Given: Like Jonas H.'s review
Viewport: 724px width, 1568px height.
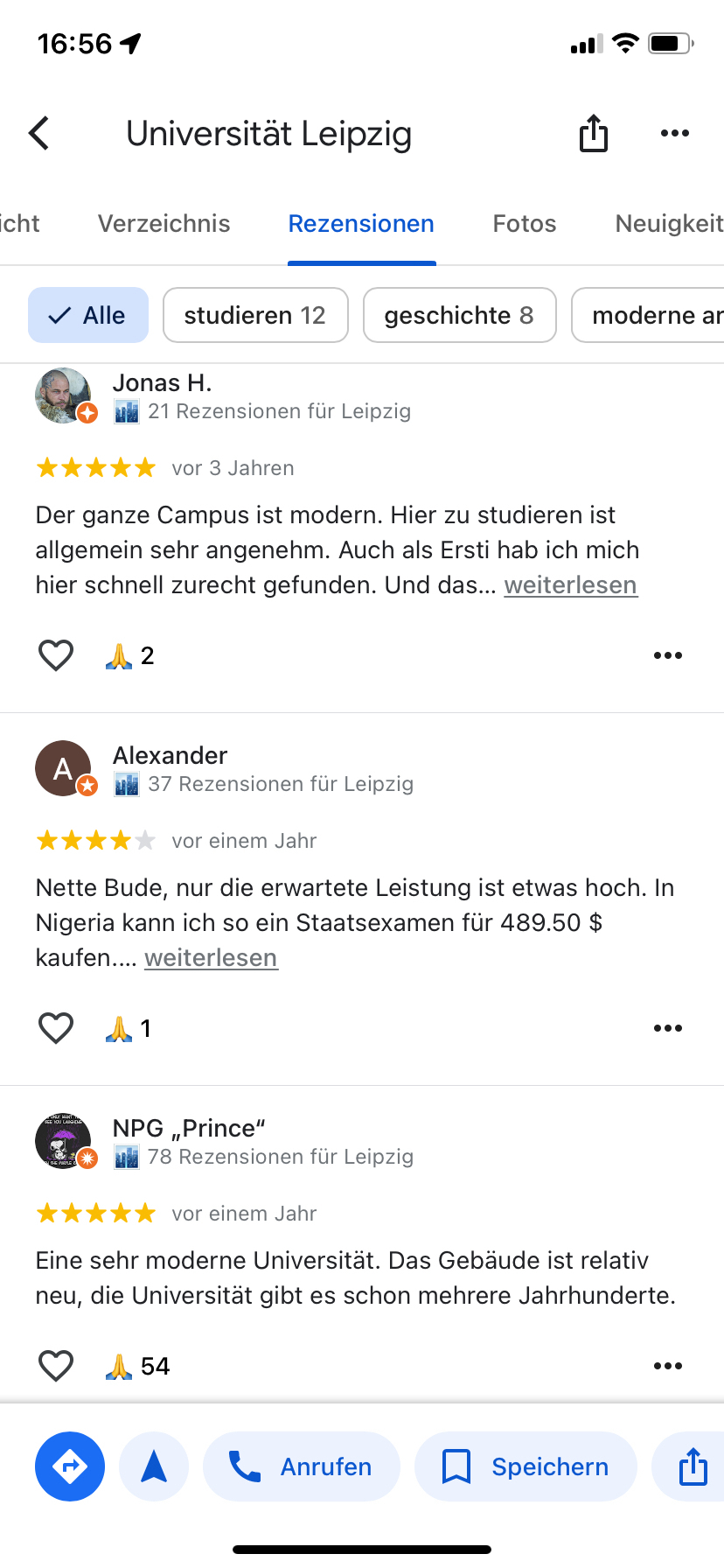Looking at the screenshot, I should [56, 655].
